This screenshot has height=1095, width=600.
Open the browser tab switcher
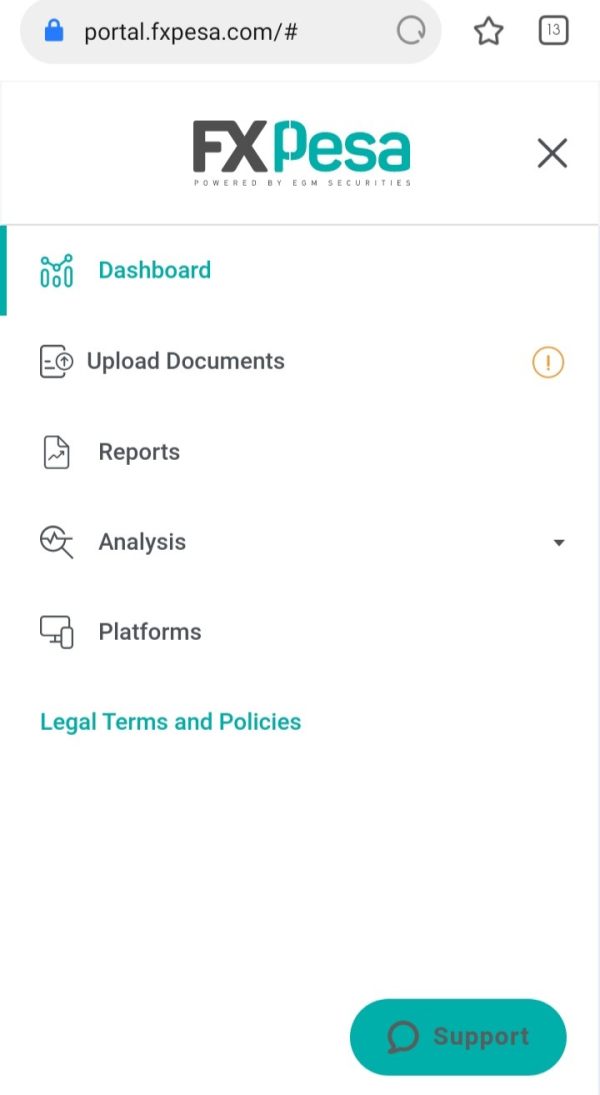click(x=553, y=31)
